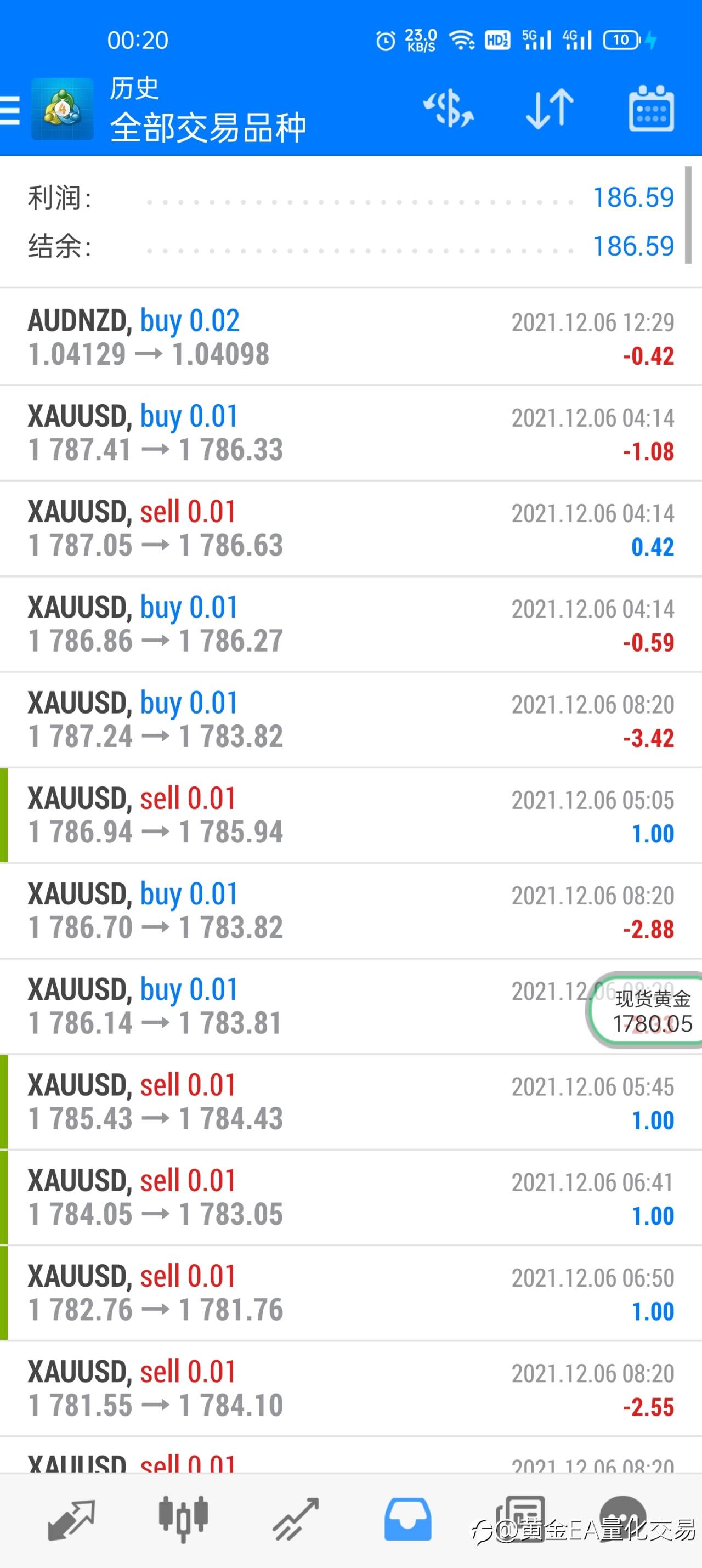
Task: Open XAUUSD sell trade closed at 05:45
Action: pos(350,1102)
